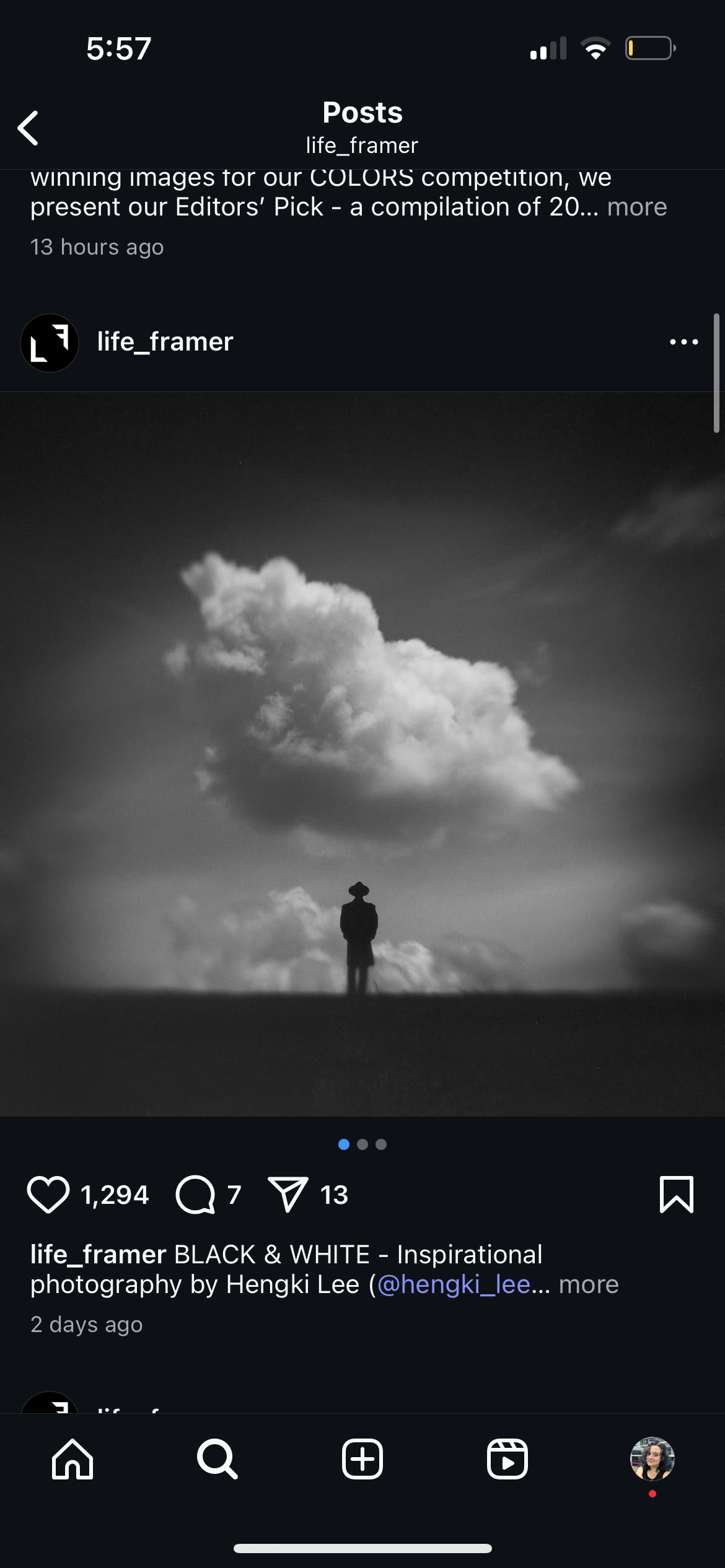This screenshot has height=1568, width=725.
Task: Share the BLACK & WHITE post
Action: (x=288, y=1194)
